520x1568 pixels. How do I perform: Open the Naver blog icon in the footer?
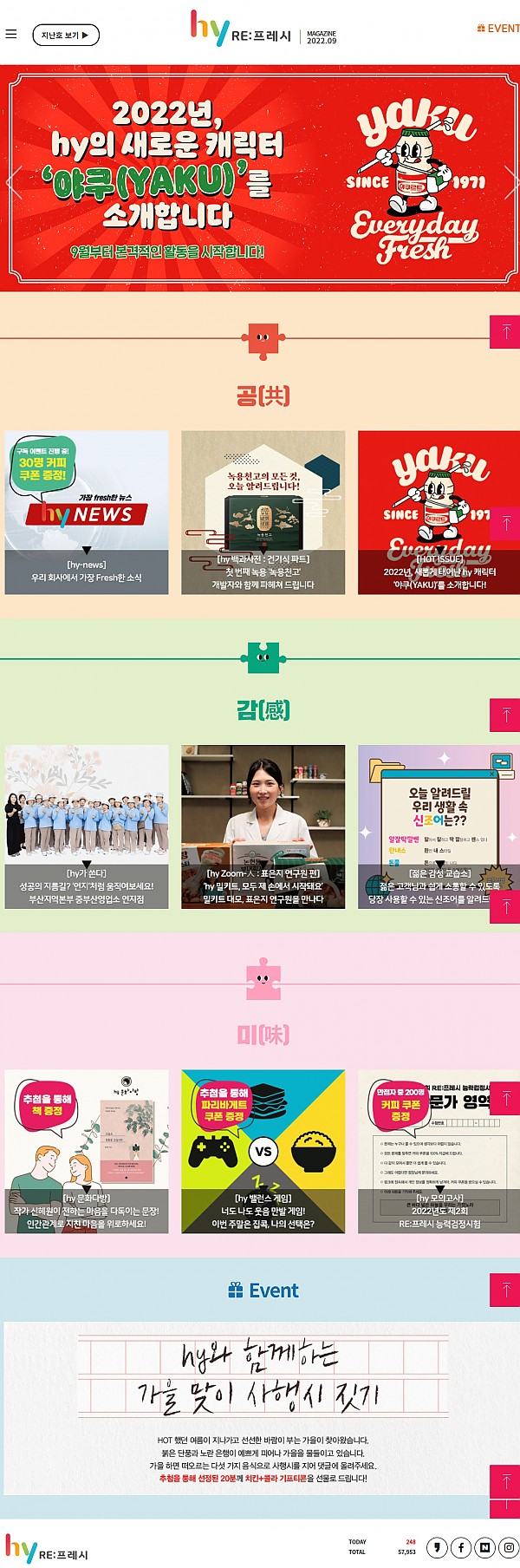click(x=485, y=1546)
